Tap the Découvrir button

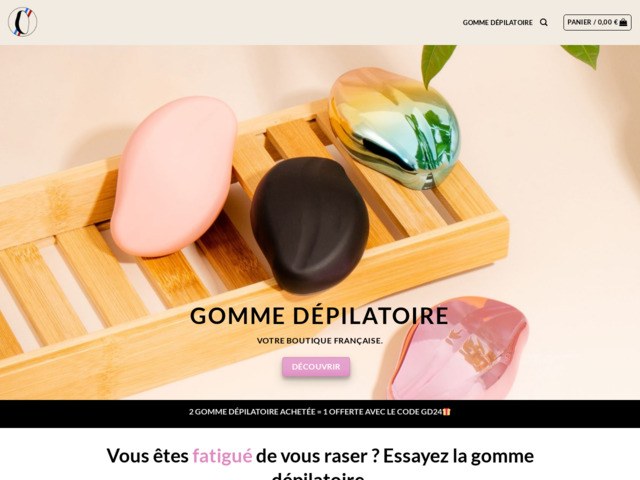316,367
